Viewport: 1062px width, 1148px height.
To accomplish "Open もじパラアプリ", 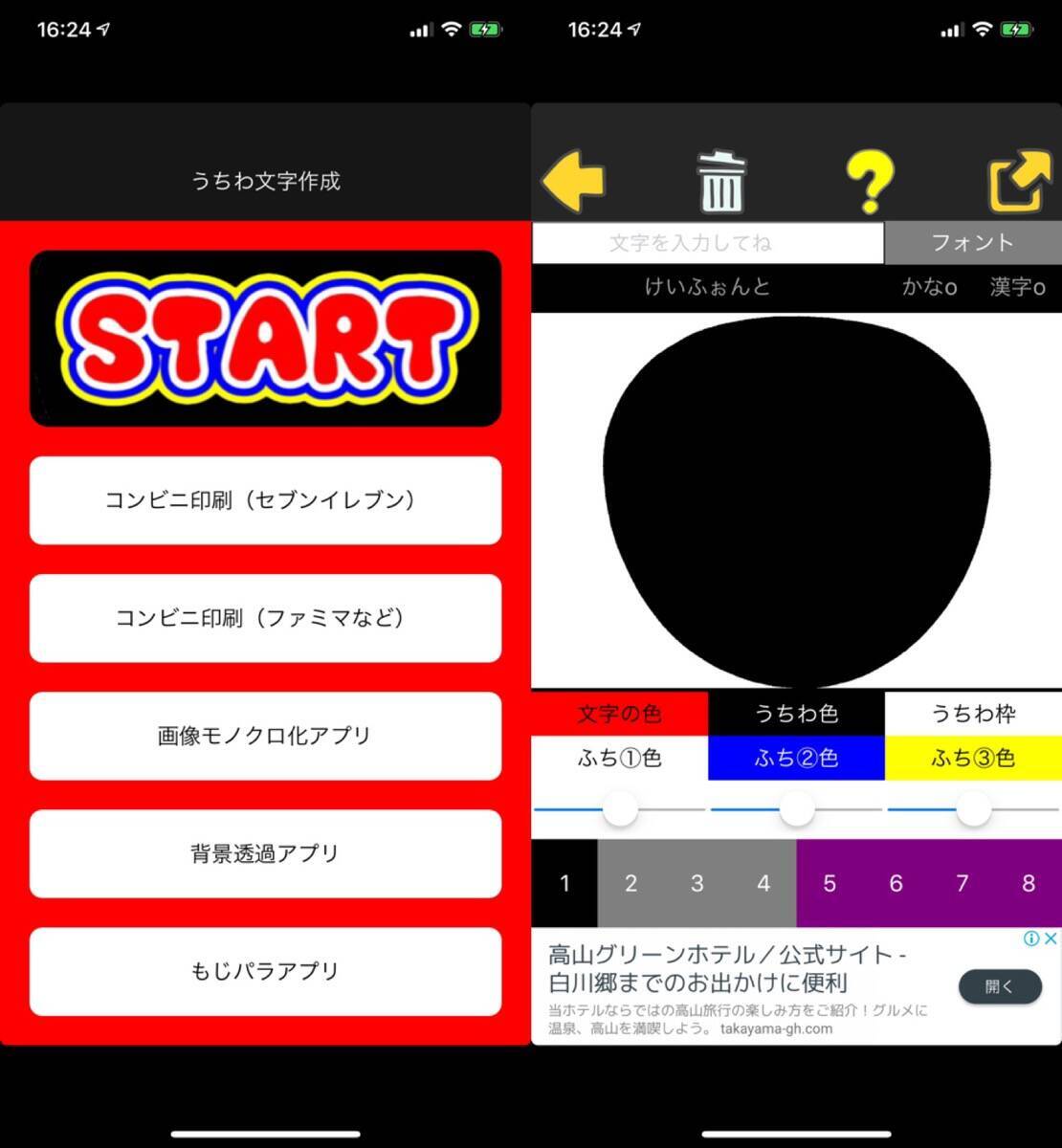I will 265,971.
